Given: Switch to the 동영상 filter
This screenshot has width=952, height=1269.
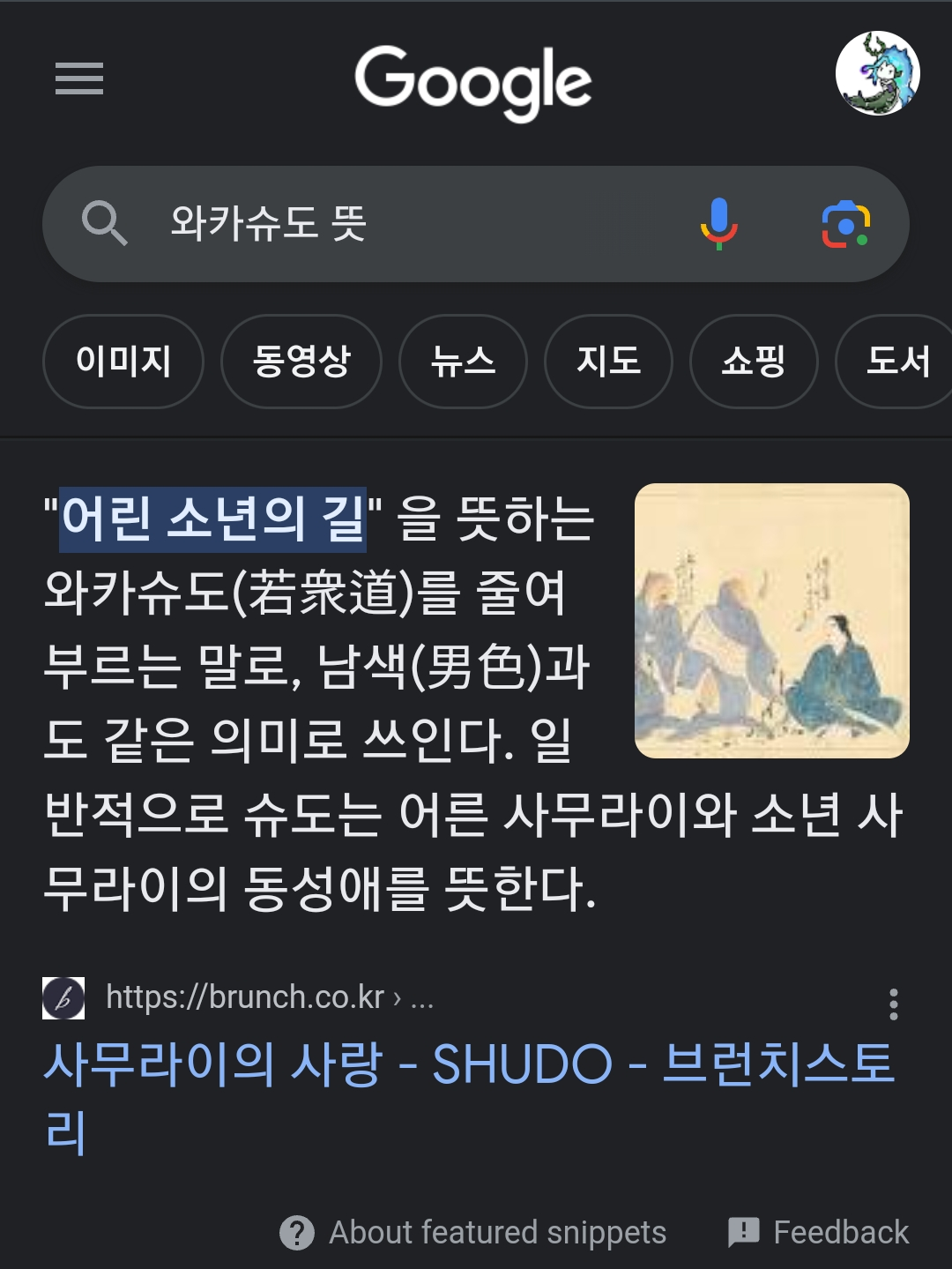Looking at the screenshot, I should [301, 362].
